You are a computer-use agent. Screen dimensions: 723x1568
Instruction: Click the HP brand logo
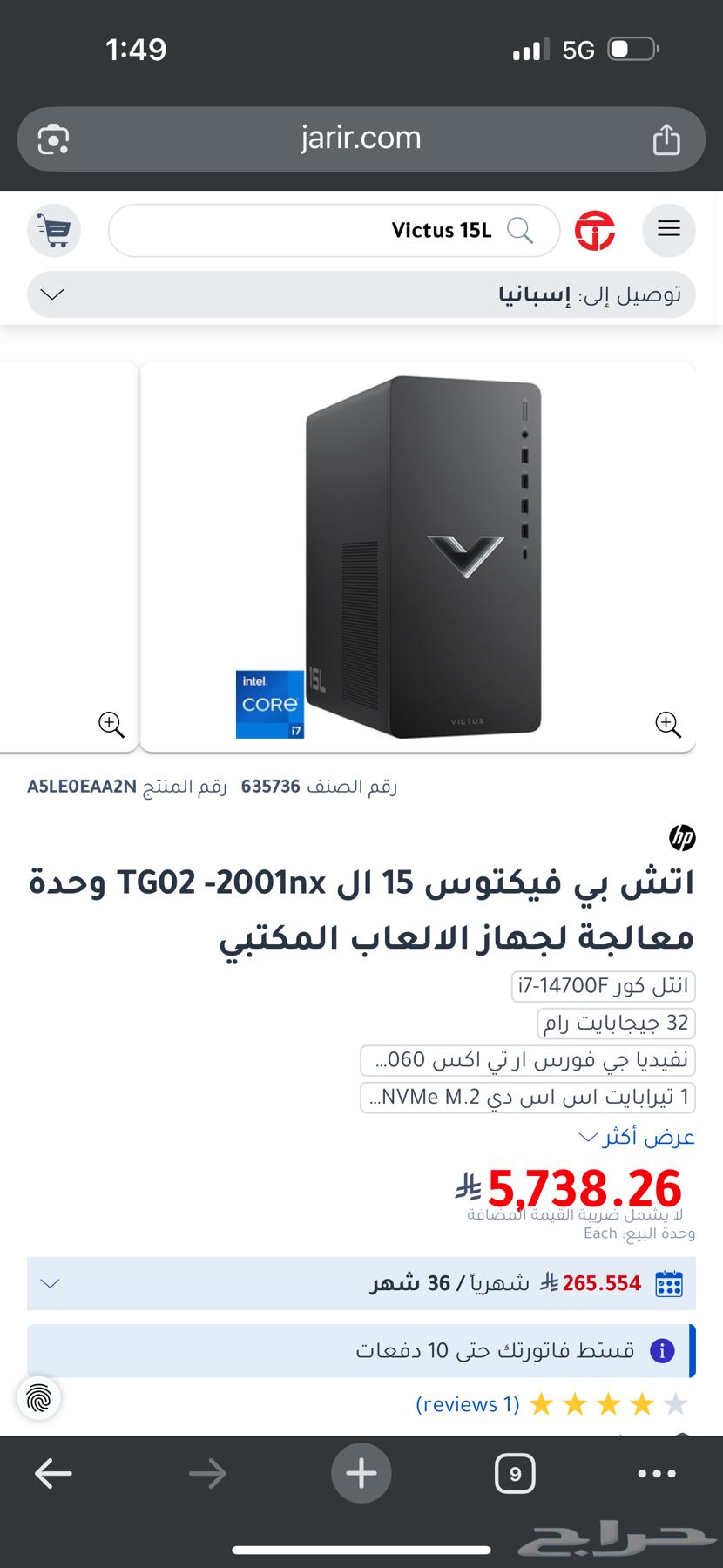pos(683,838)
